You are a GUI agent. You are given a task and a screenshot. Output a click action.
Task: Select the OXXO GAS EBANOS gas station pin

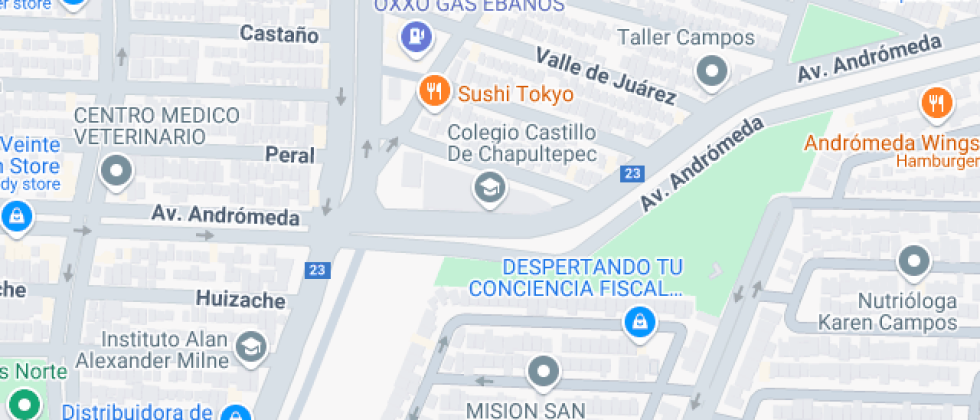pos(414,38)
